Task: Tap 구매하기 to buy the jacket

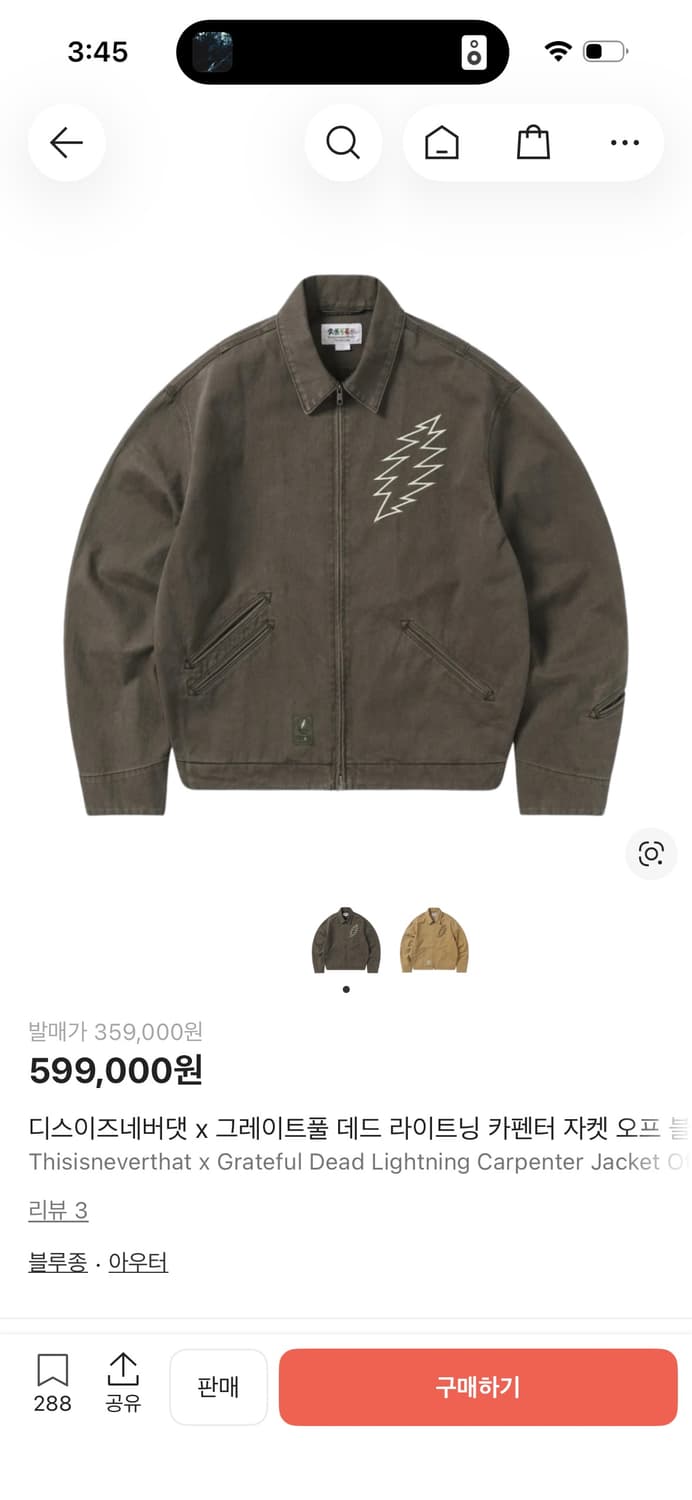Action: pyautogui.click(x=478, y=1387)
